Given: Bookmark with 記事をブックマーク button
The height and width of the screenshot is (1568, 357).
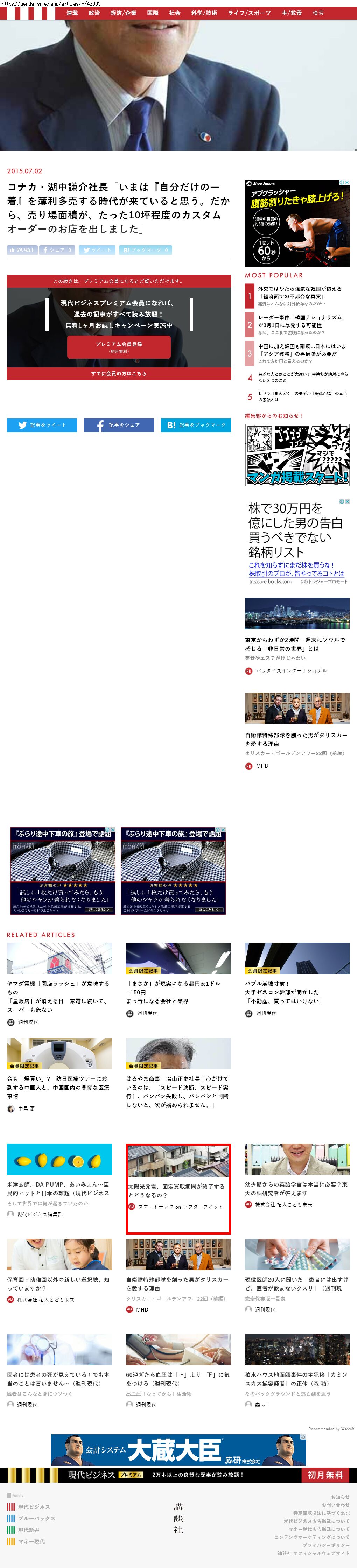Looking at the screenshot, I should [x=196, y=425].
